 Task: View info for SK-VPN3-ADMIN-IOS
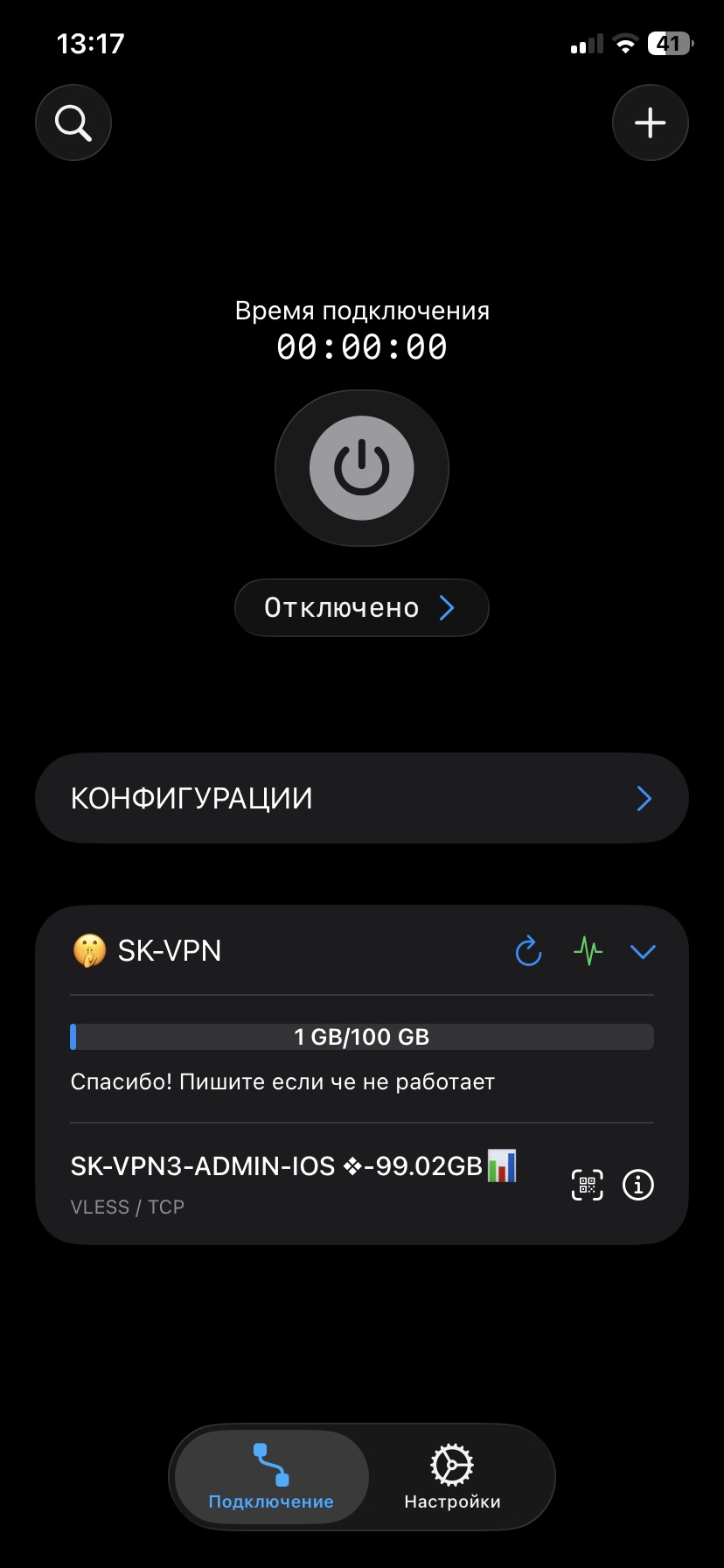point(638,1185)
